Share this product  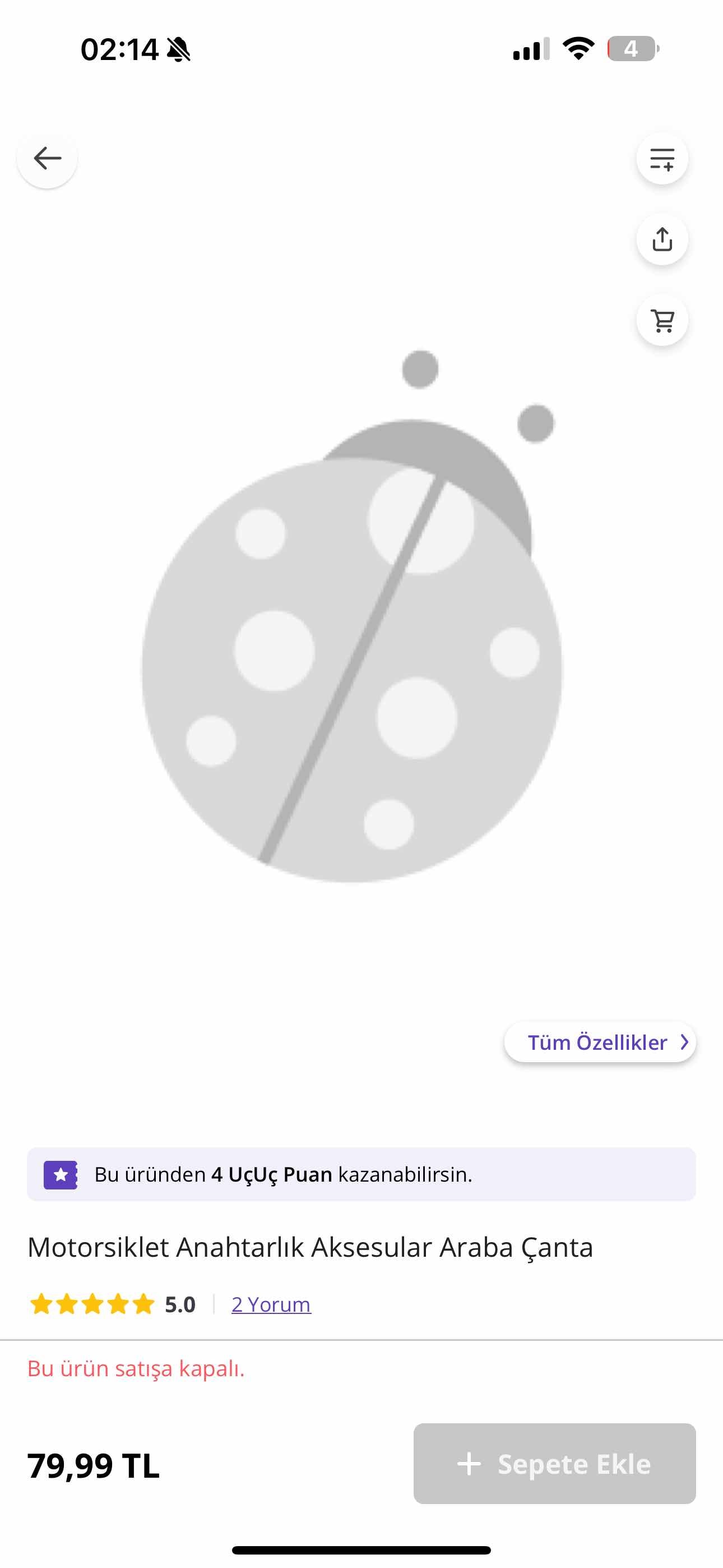(662, 239)
